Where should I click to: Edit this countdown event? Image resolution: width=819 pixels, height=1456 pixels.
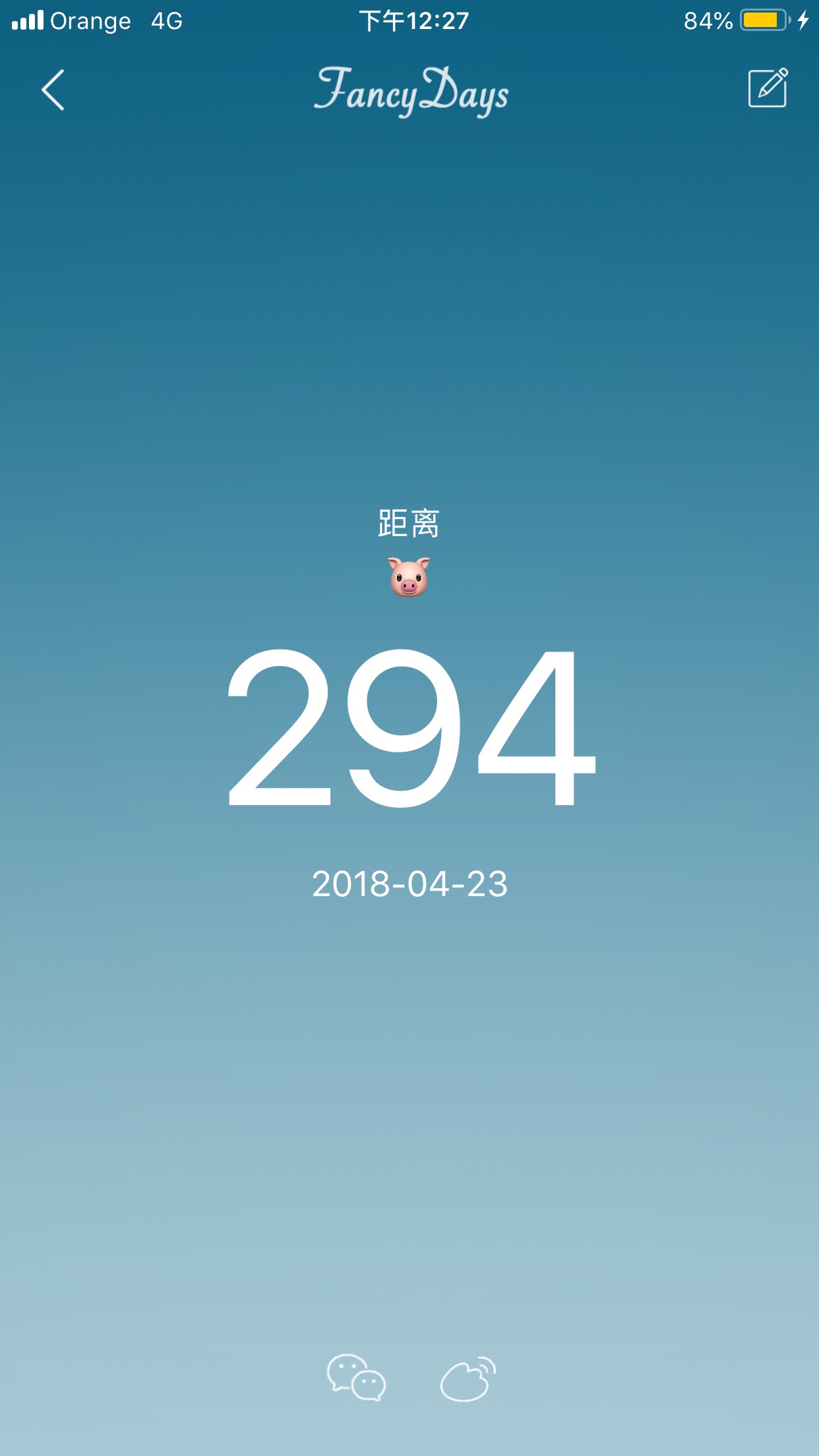pos(768,88)
